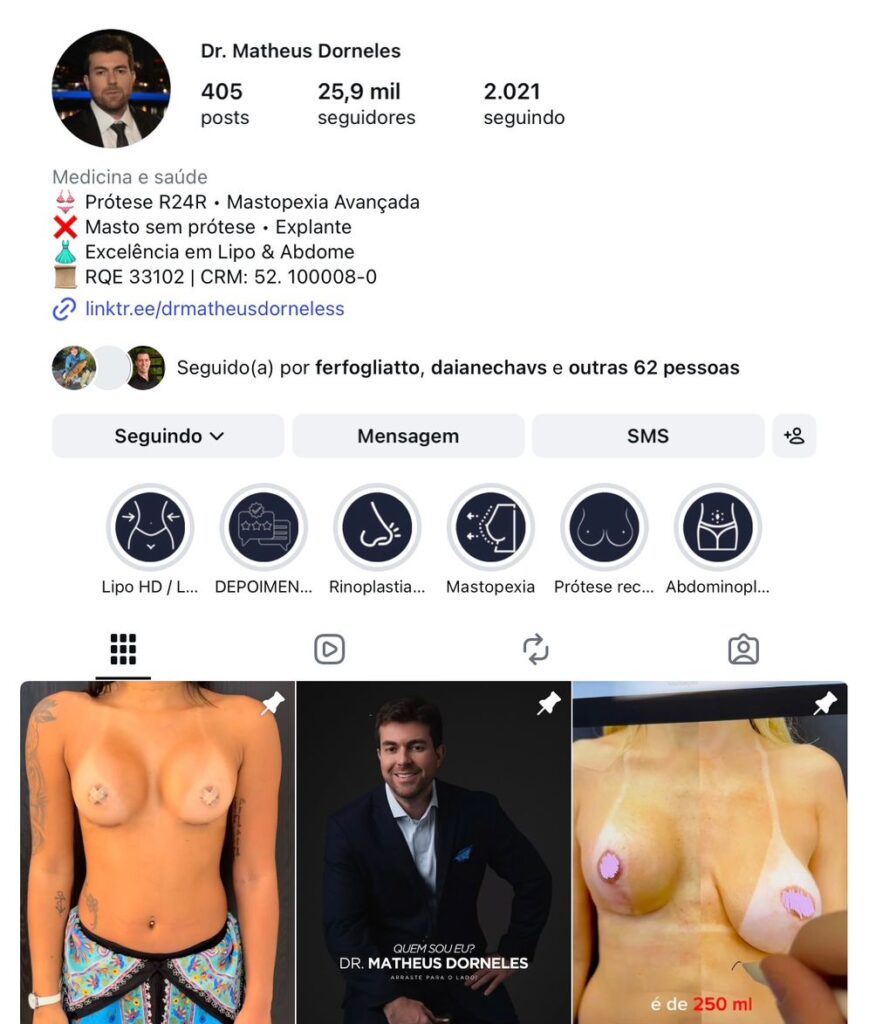The width and height of the screenshot is (869, 1024).
Task: Tap the SMS button
Action: pyautogui.click(x=648, y=436)
